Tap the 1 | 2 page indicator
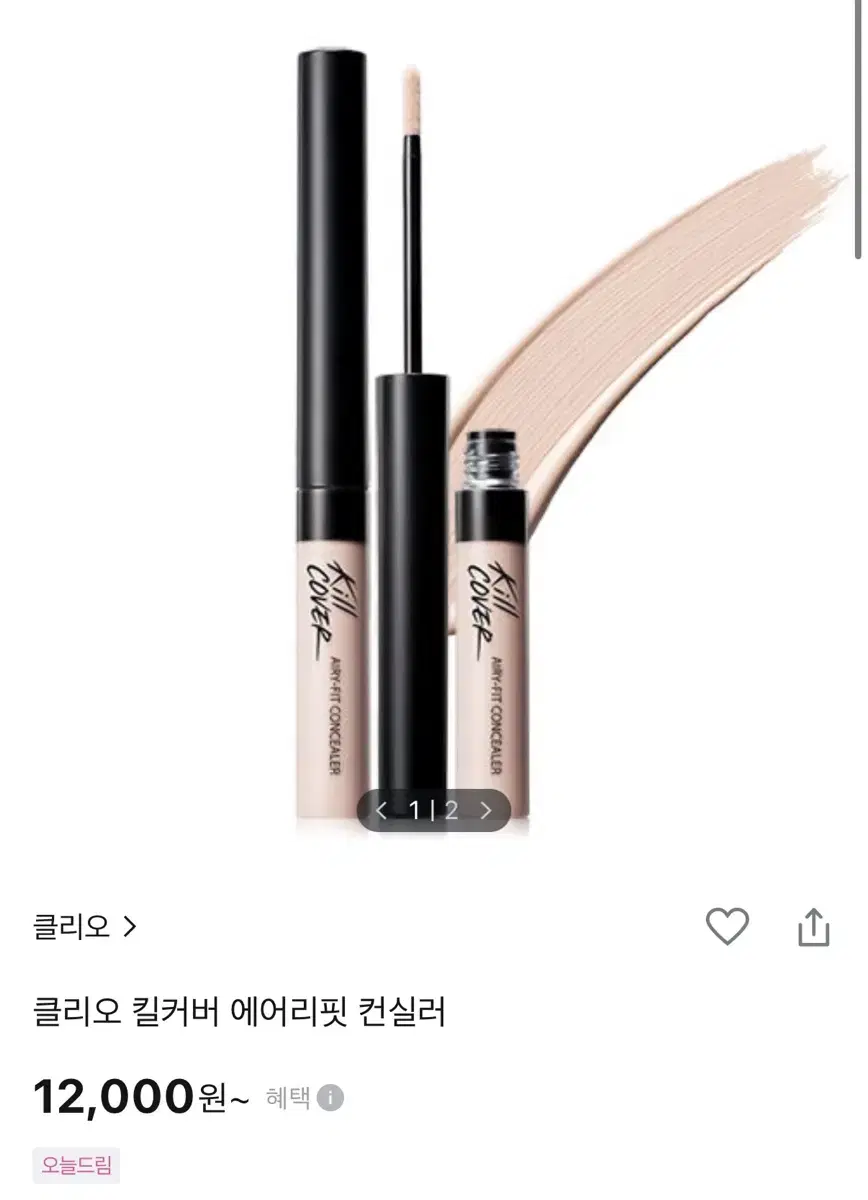 434,811
